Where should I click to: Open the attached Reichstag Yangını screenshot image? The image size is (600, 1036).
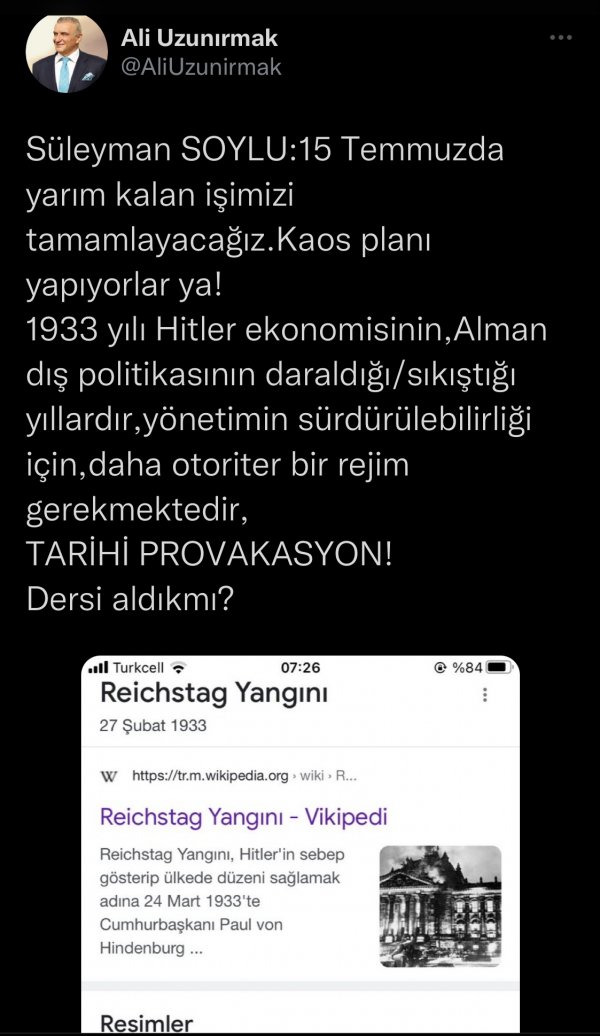[x=300, y=845]
